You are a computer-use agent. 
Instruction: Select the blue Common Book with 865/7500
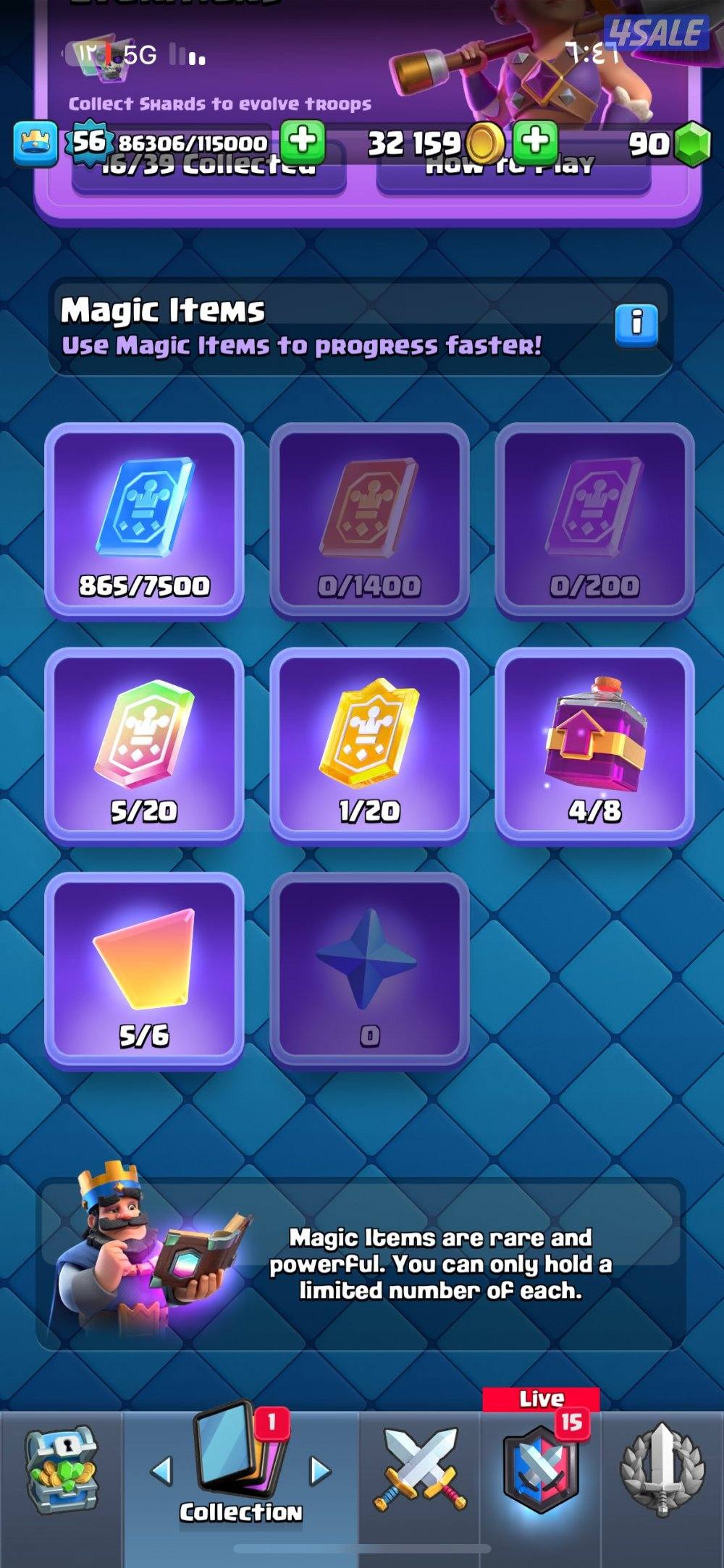point(144,520)
